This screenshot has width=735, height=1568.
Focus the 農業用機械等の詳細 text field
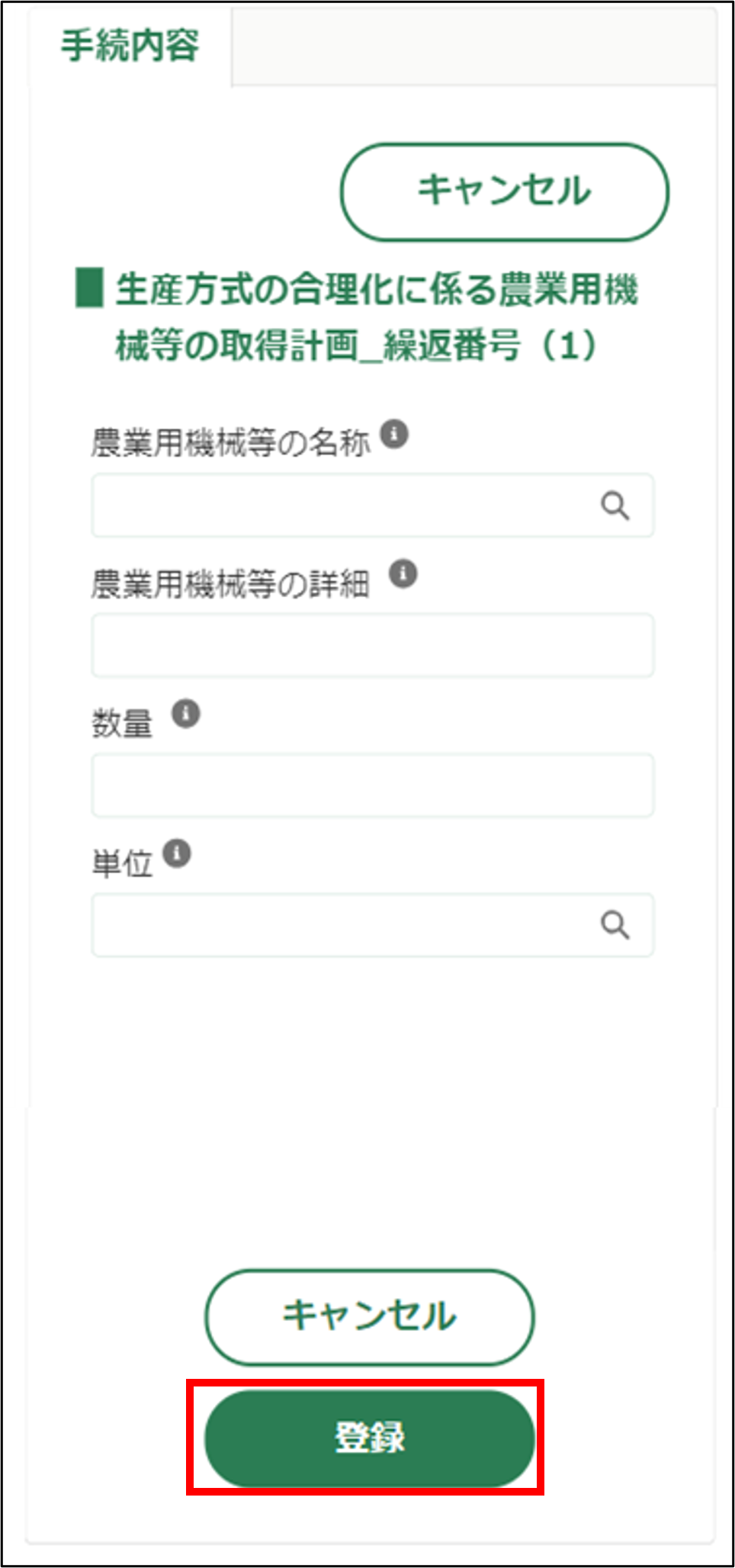click(x=372, y=645)
